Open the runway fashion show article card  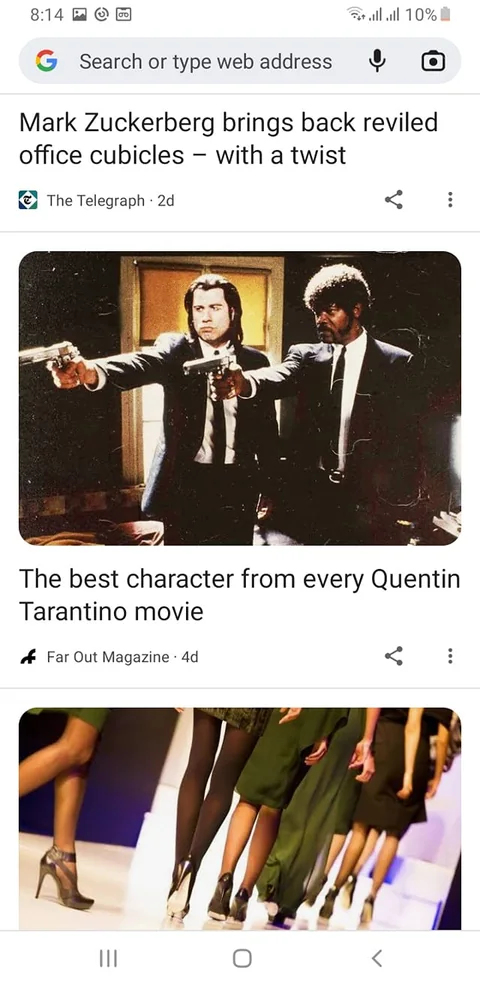point(240,819)
